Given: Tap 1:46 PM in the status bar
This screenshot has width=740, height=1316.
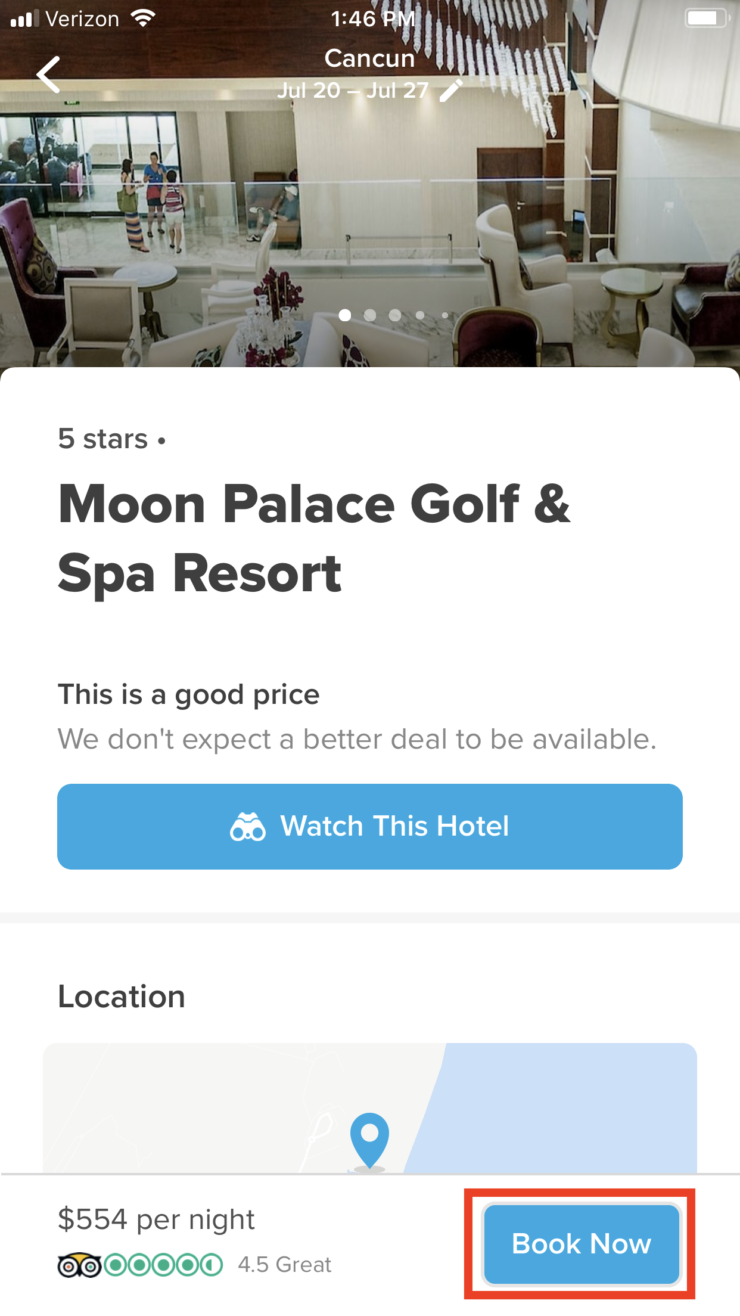Looking at the screenshot, I should (372, 17).
